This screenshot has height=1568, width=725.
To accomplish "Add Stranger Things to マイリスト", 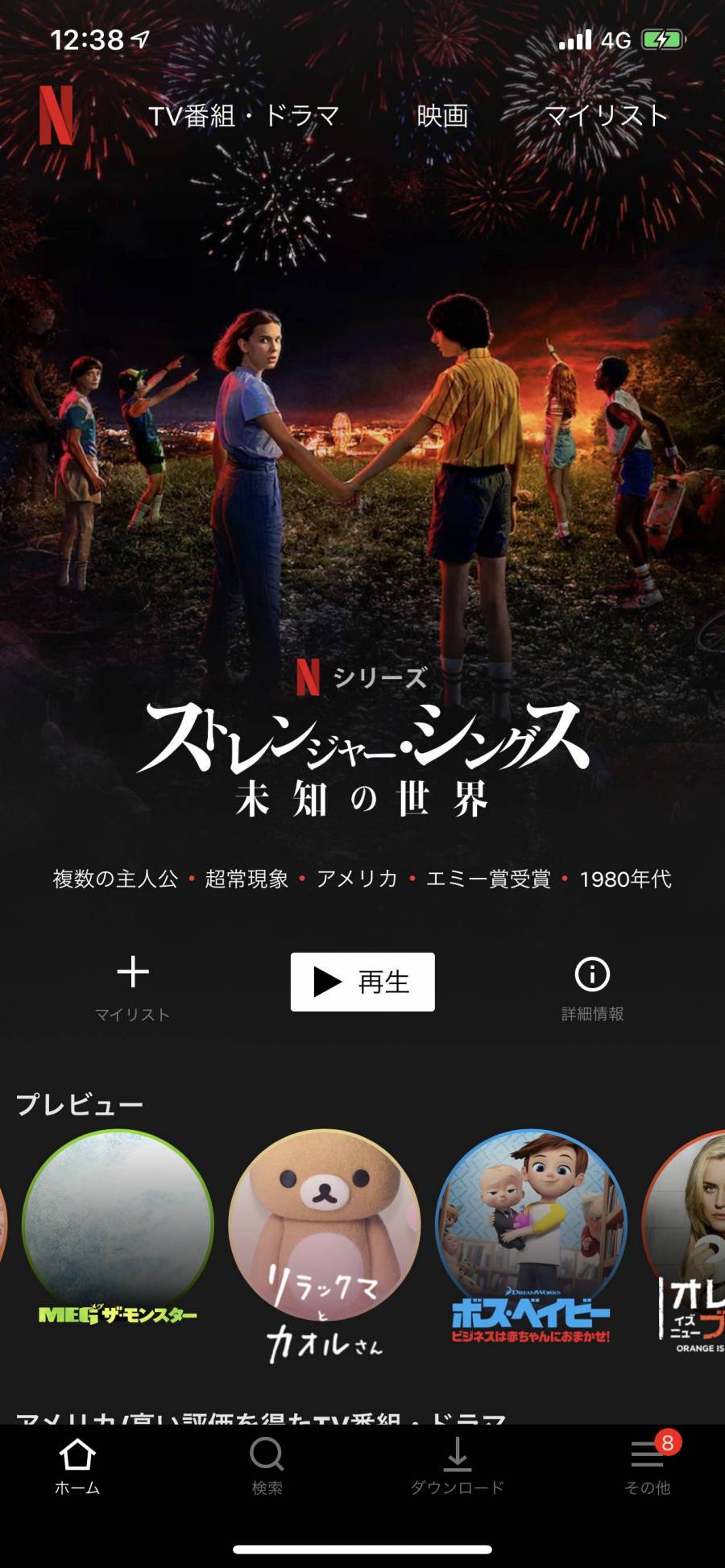I will [133, 987].
